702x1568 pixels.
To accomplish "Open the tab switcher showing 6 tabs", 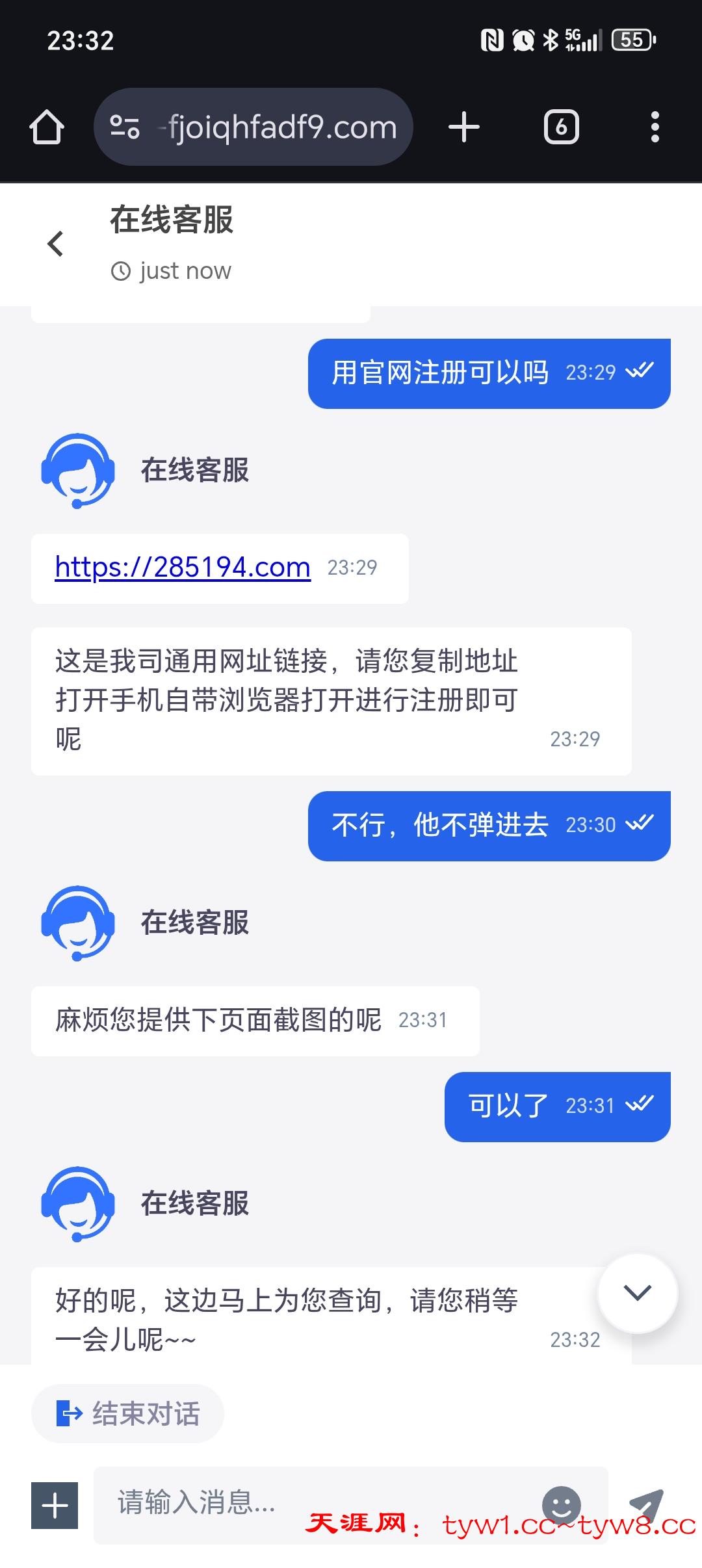I will [x=561, y=127].
